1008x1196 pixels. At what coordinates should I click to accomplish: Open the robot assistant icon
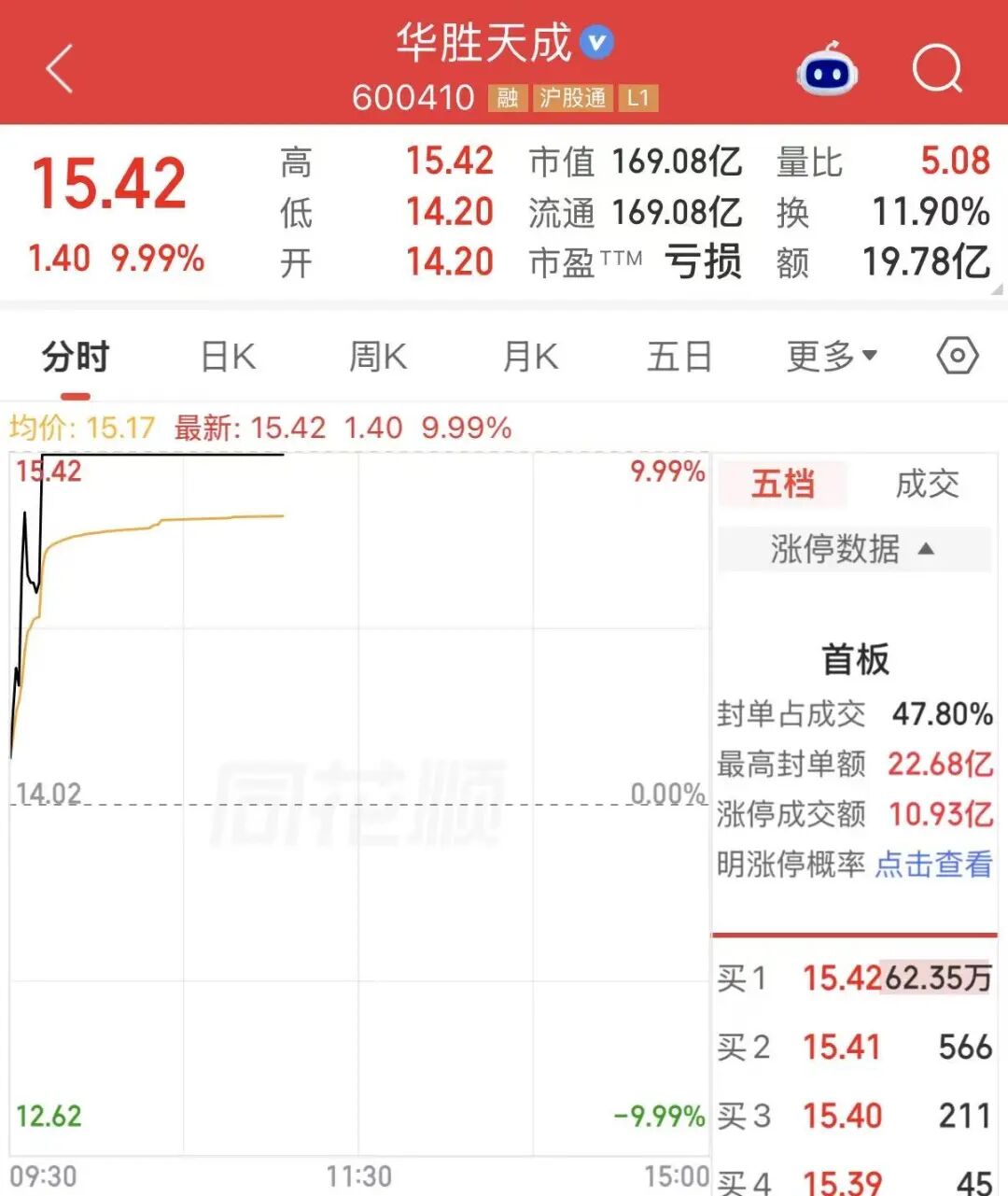click(x=827, y=69)
